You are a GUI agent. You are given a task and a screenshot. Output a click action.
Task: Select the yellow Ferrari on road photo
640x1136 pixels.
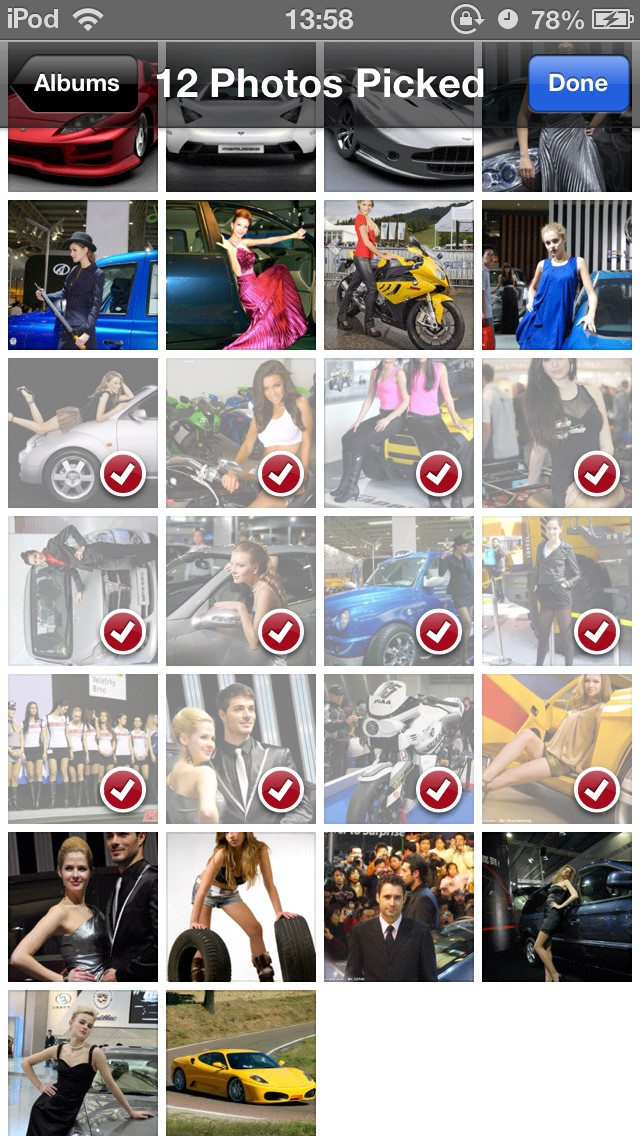coord(241,1063)
